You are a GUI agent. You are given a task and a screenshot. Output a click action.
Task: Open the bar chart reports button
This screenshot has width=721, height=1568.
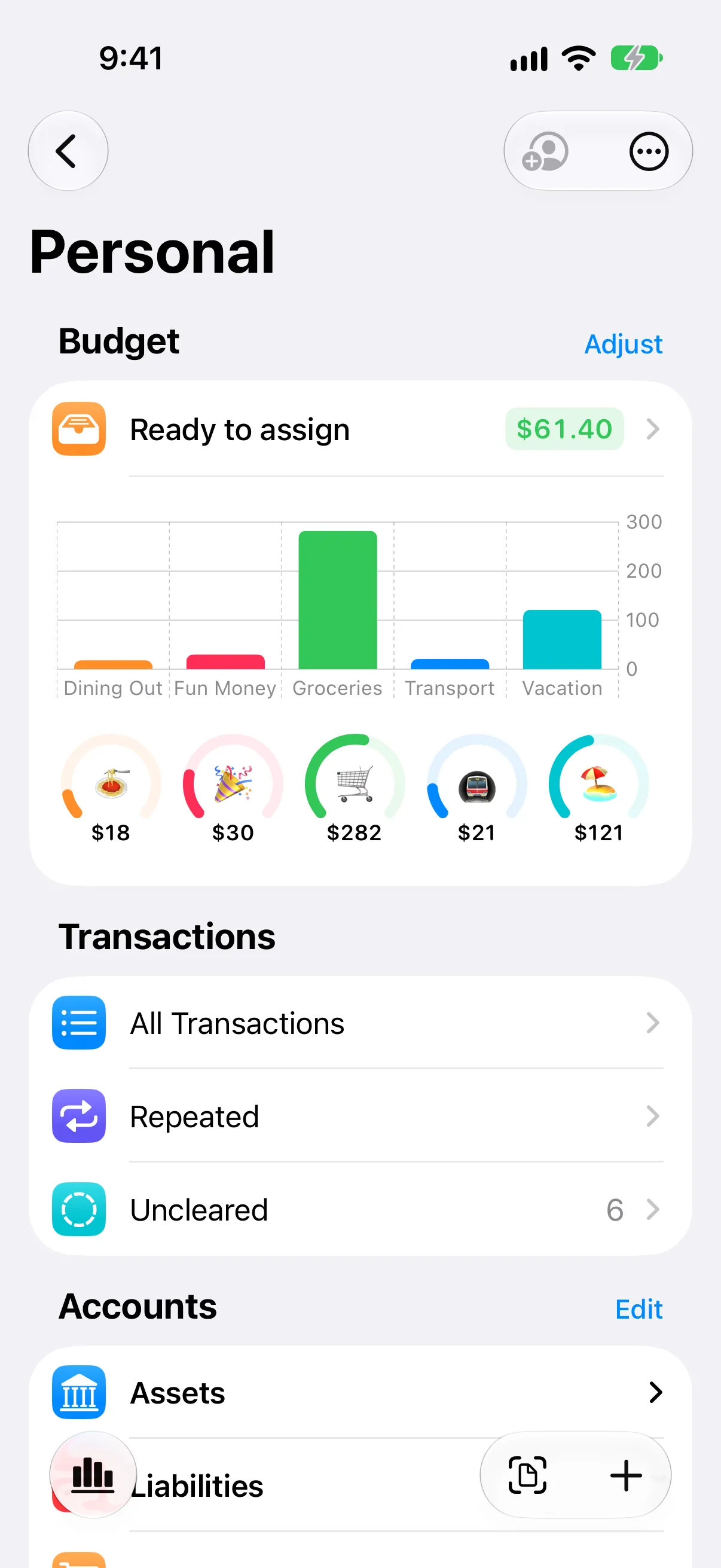click(93, 1475)
